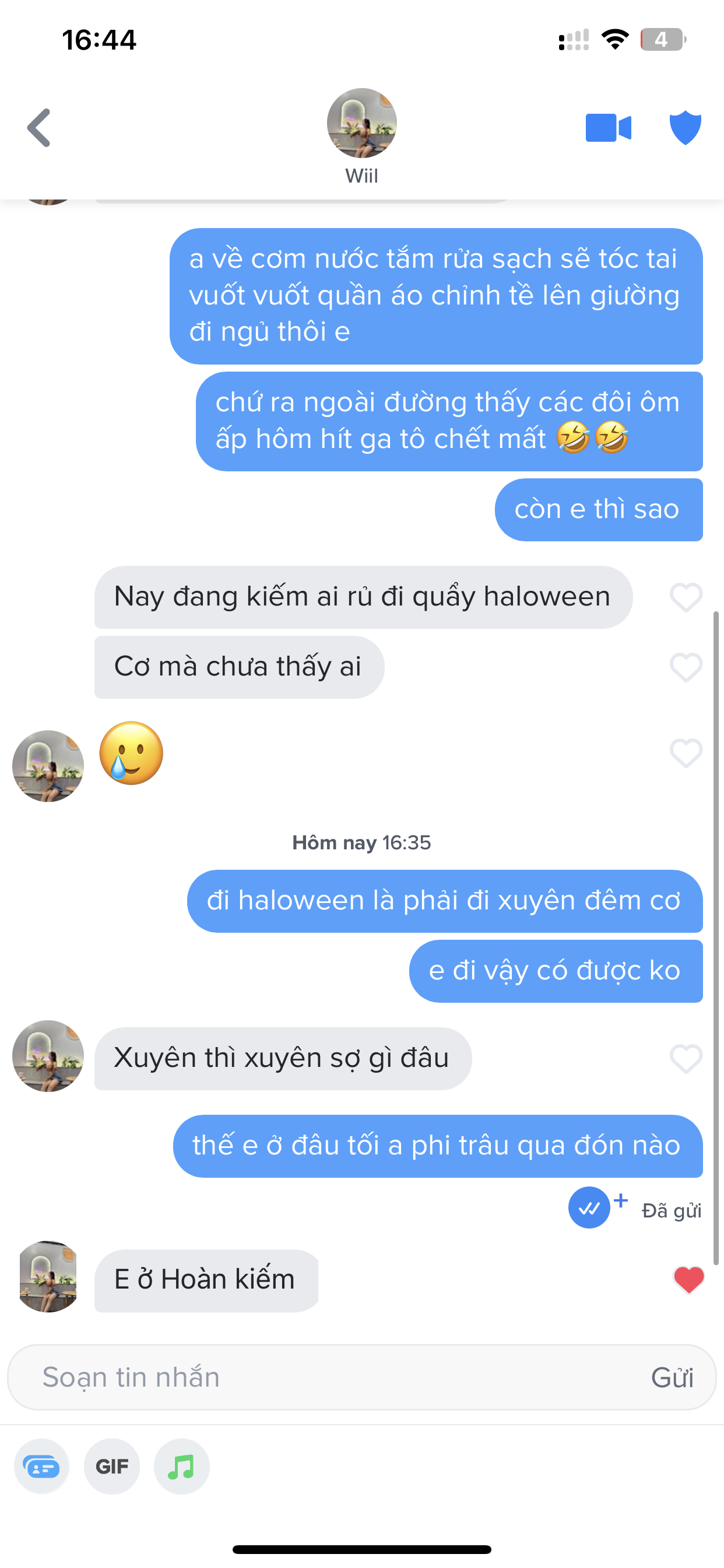The image size is (724, 1568).
Task: Send the message with Gửi
Action: pos(672,1377)
